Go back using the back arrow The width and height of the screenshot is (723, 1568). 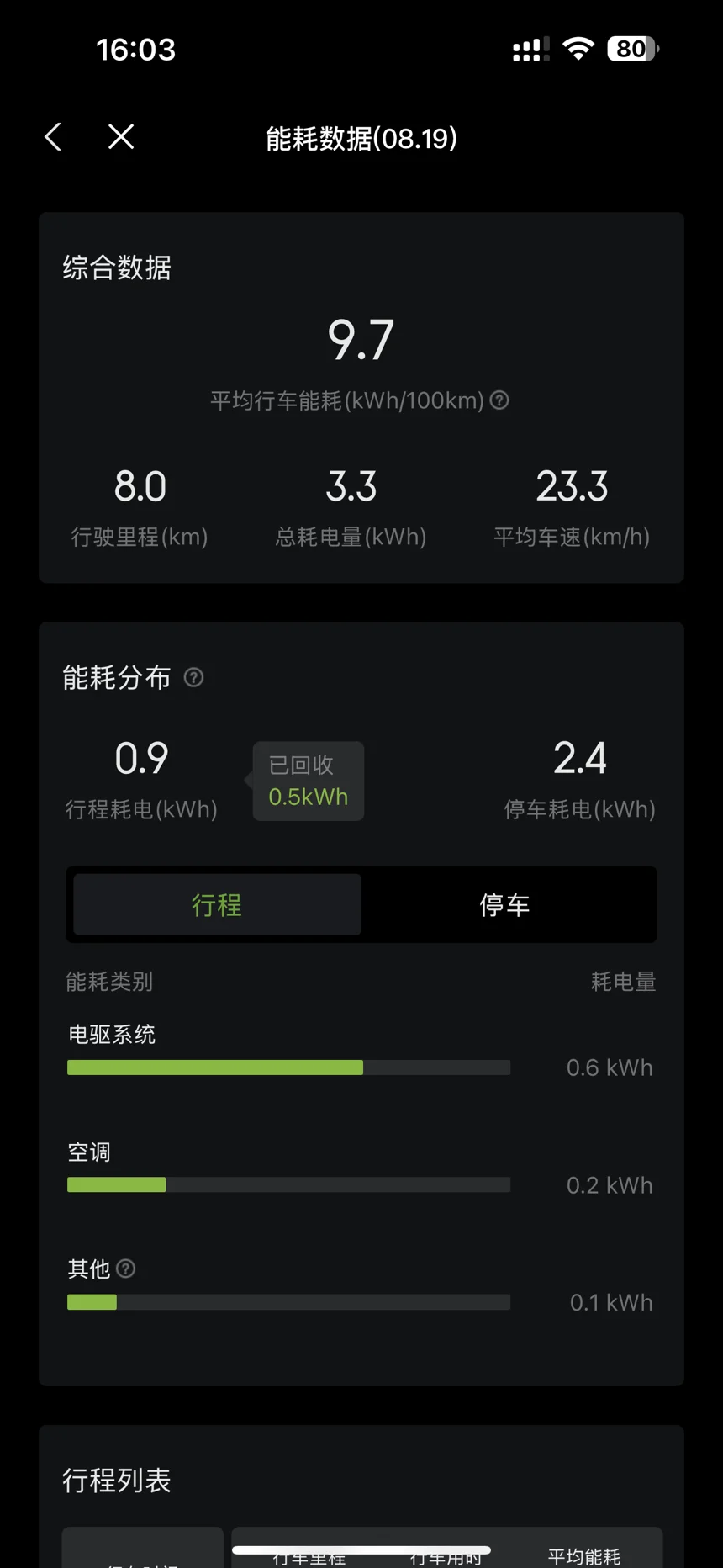coord(53,136)
